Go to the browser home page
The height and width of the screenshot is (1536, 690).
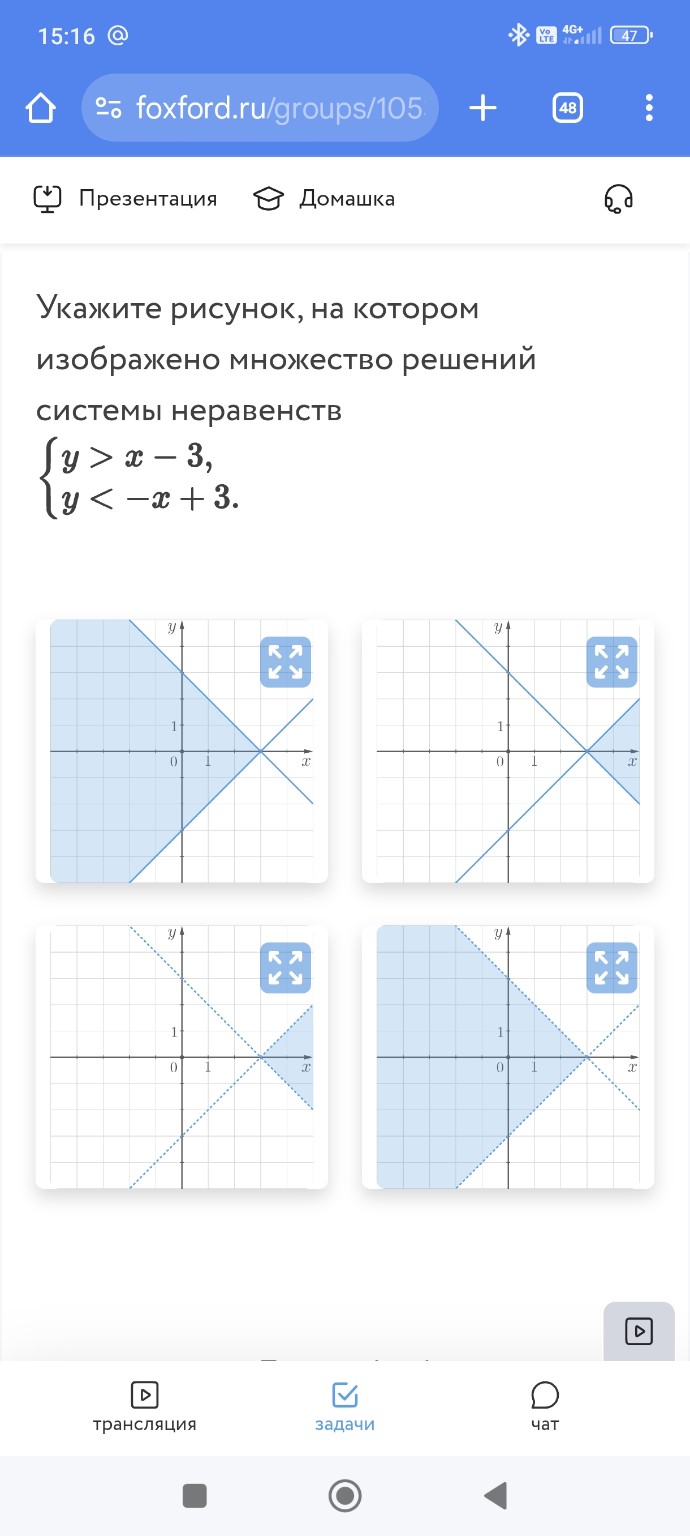41,108
